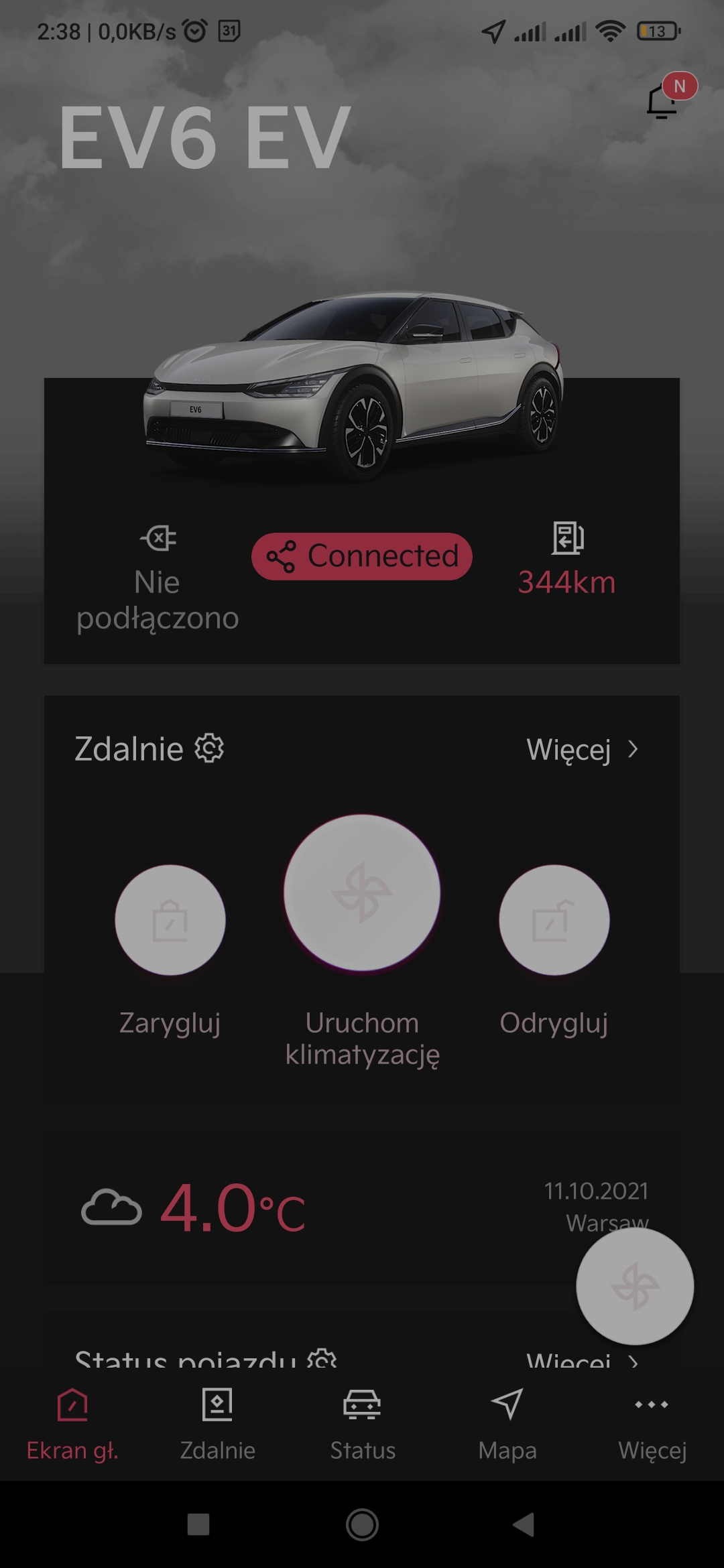Tap the 344km range indicator

coord(567,560)
